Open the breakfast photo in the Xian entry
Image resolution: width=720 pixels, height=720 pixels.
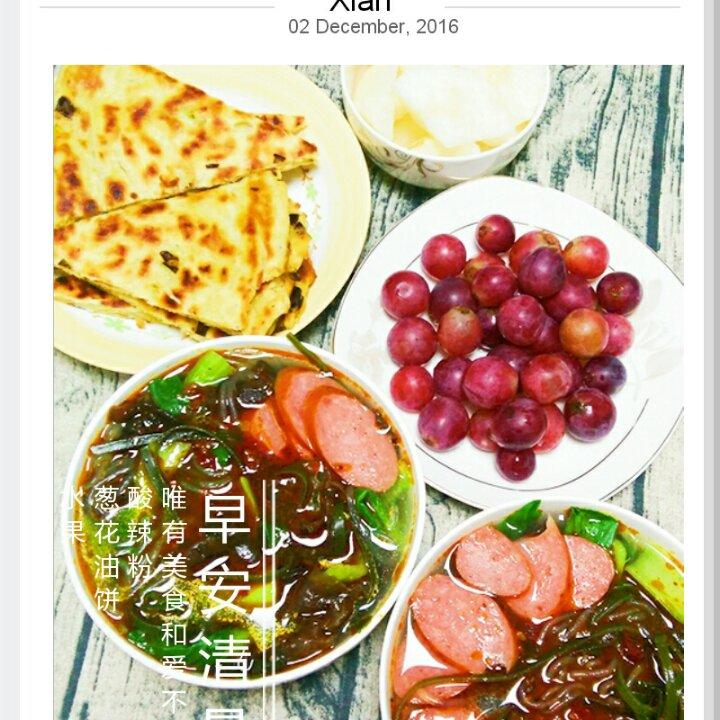pos(368,390)
